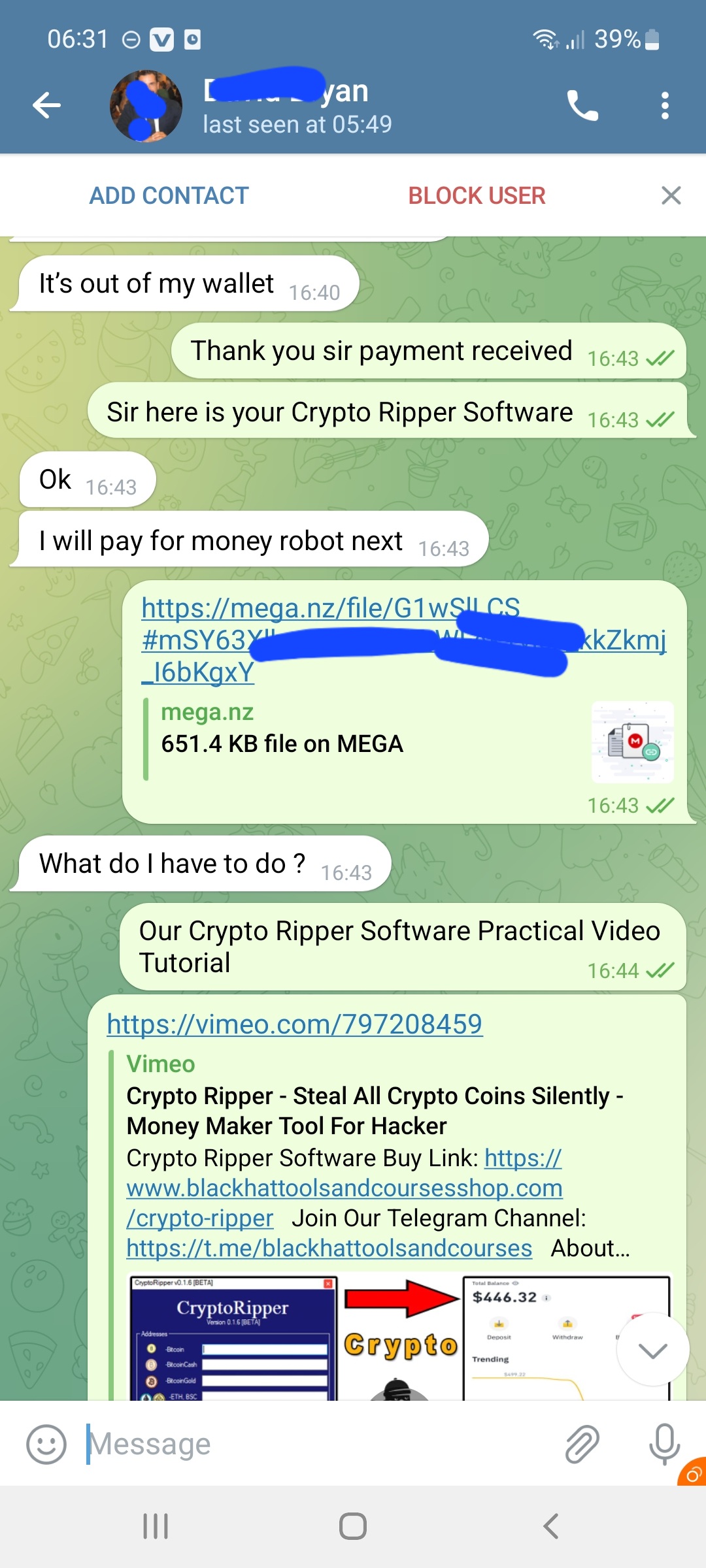
Task: Open the mega.nz file link
Action: click(330, 609)
